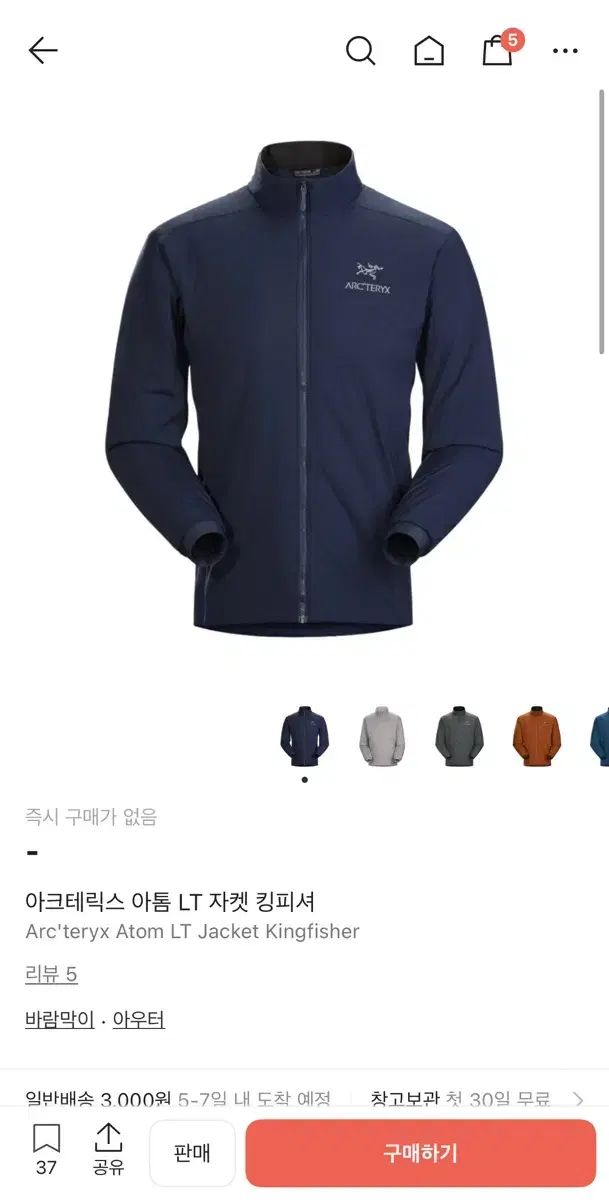Select the dark gray jacket thumbnail

pos(459,735)
